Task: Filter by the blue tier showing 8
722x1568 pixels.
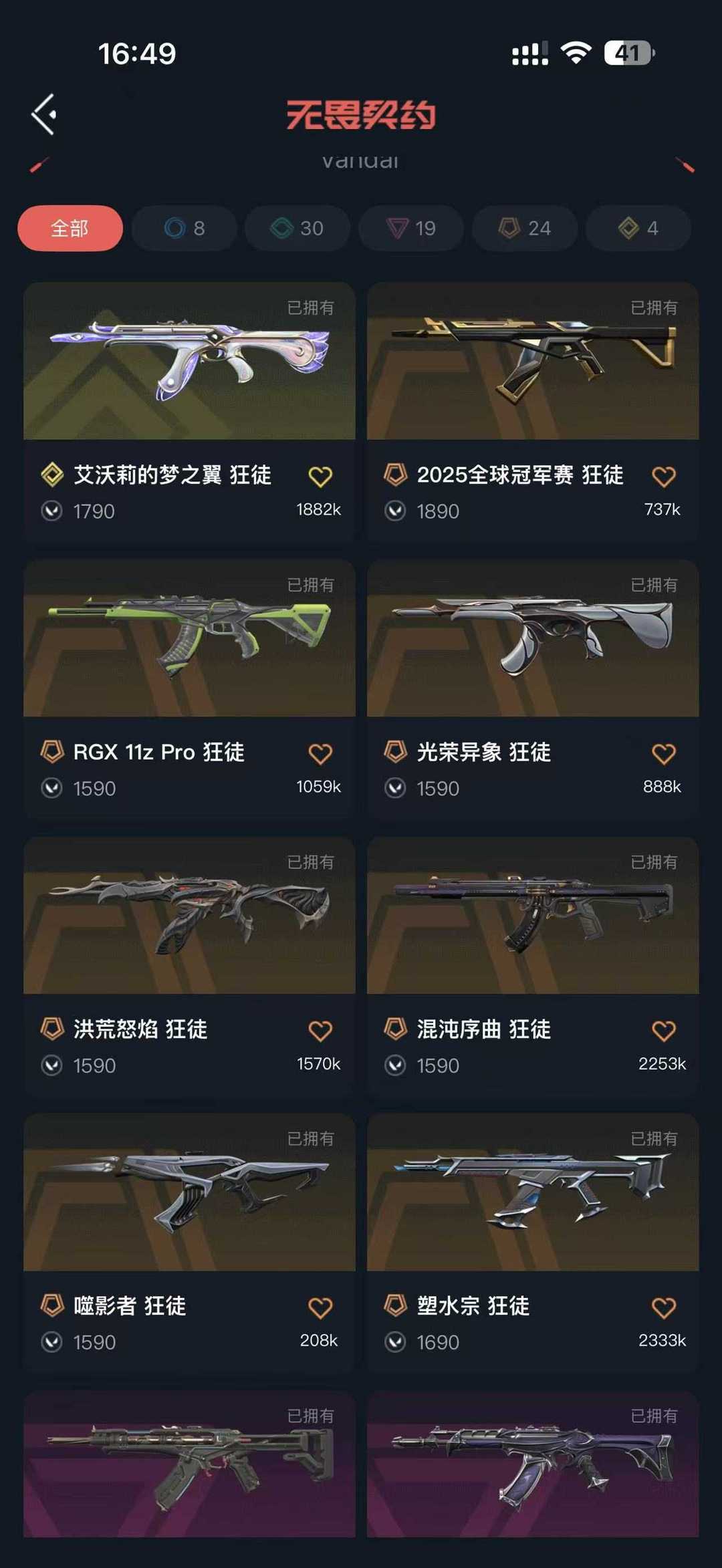Action: [185, 229]
